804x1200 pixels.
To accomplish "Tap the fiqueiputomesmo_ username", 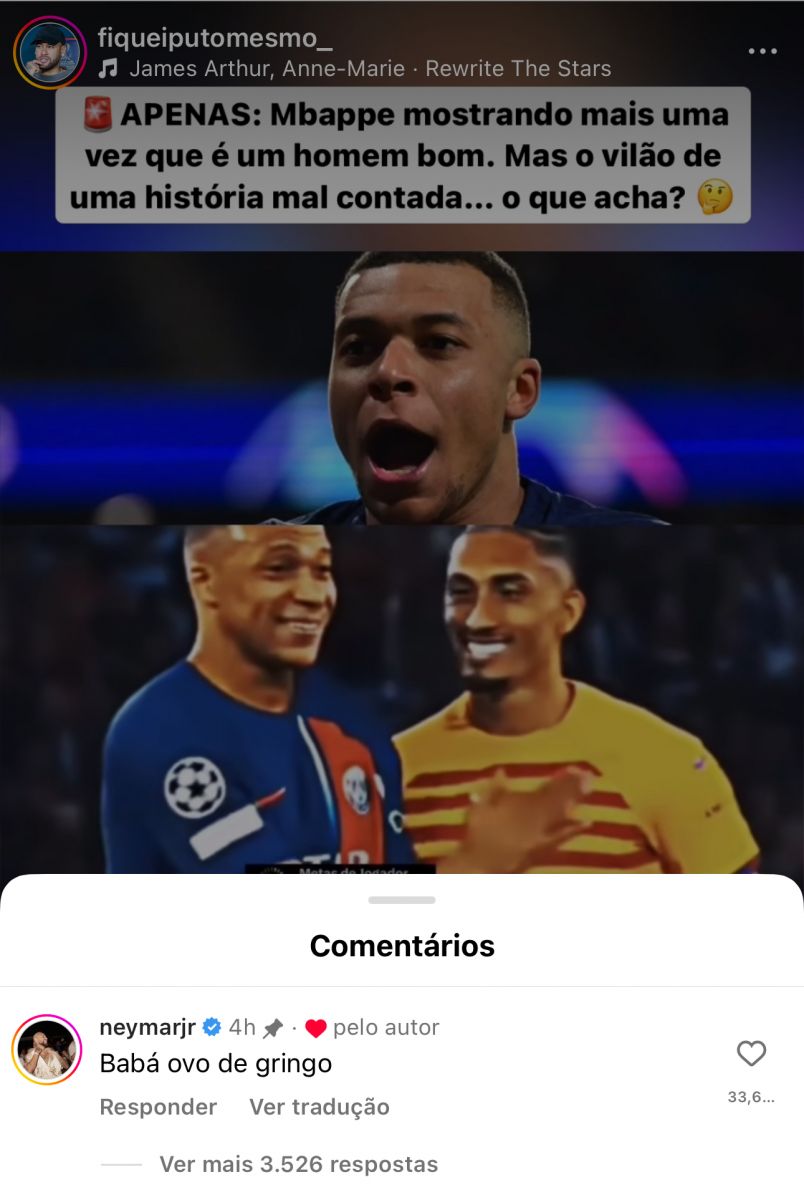I will click(x=214, y=38).
